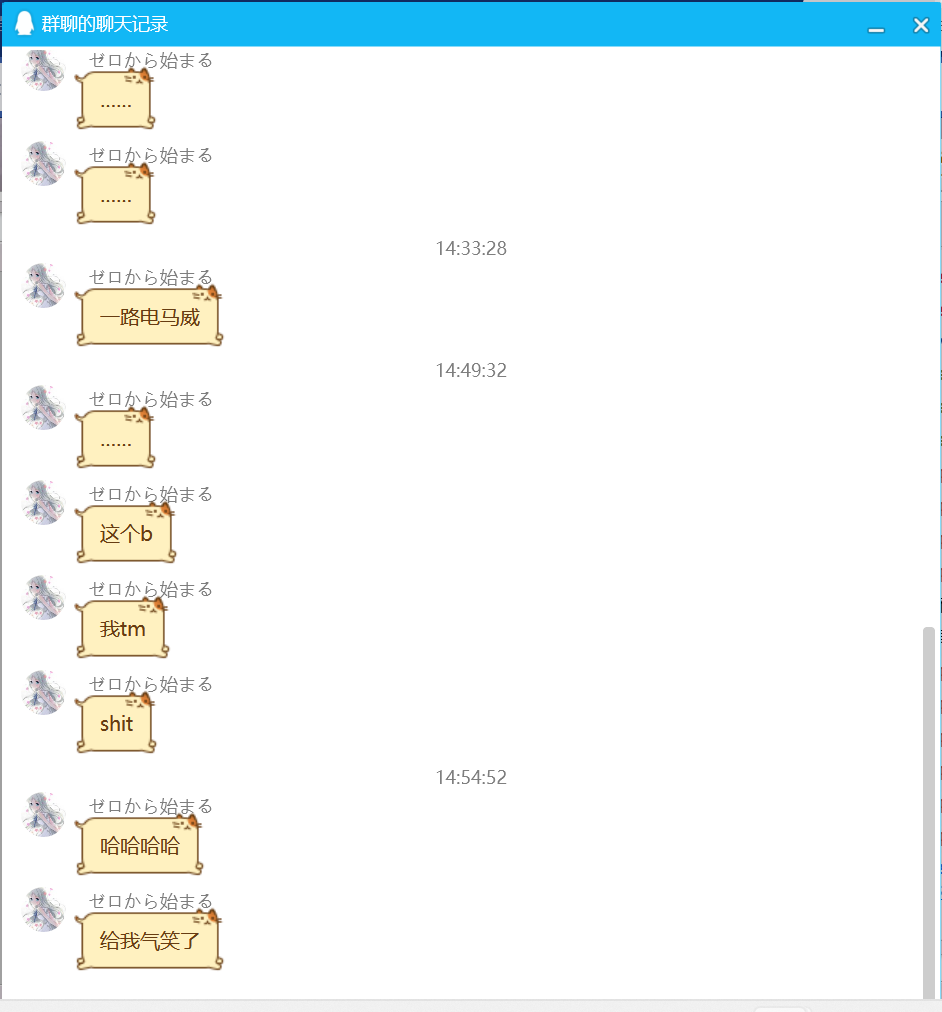Open sender avatar beside the 一路电马威 message
This screenshot has height=1012, width=942.
coord(44,286)
